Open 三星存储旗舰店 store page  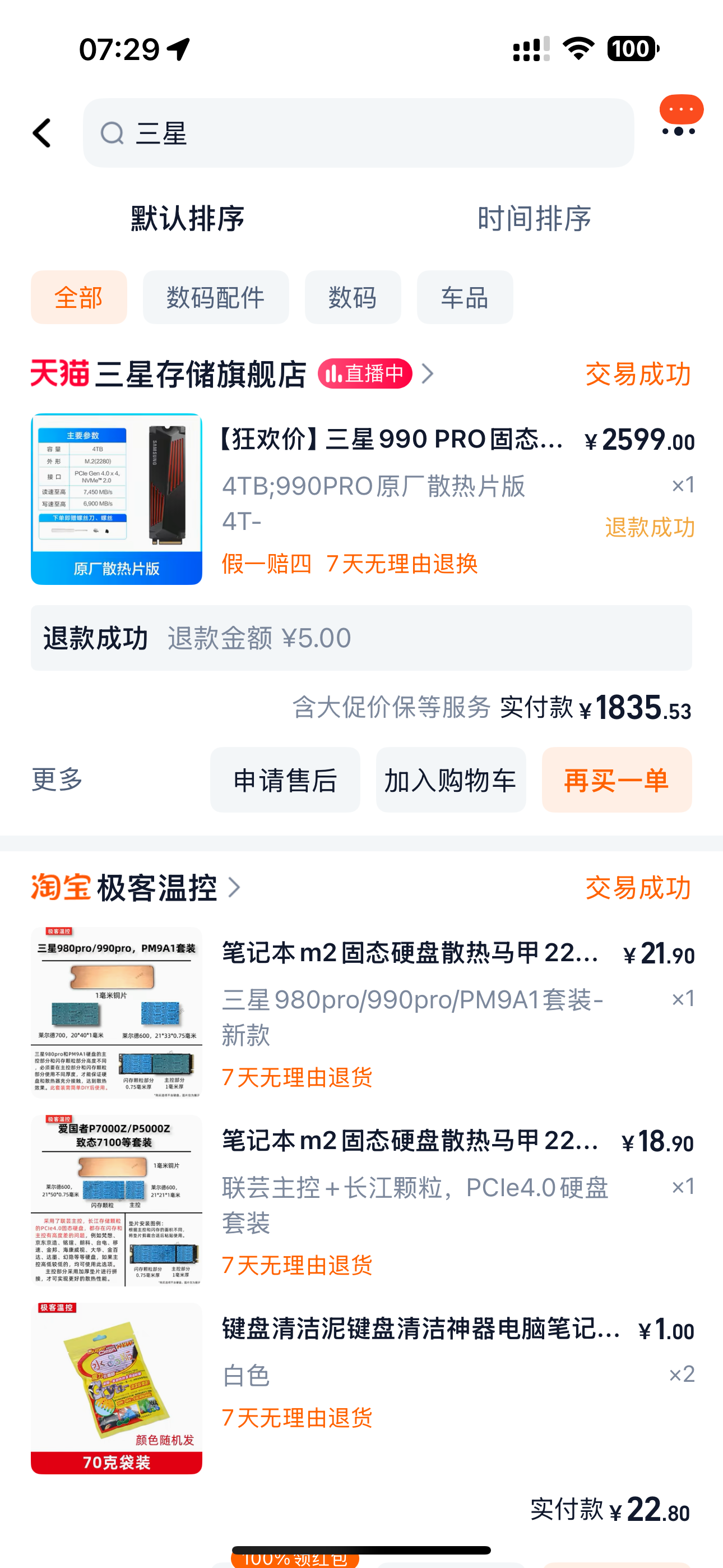point(201,373)
